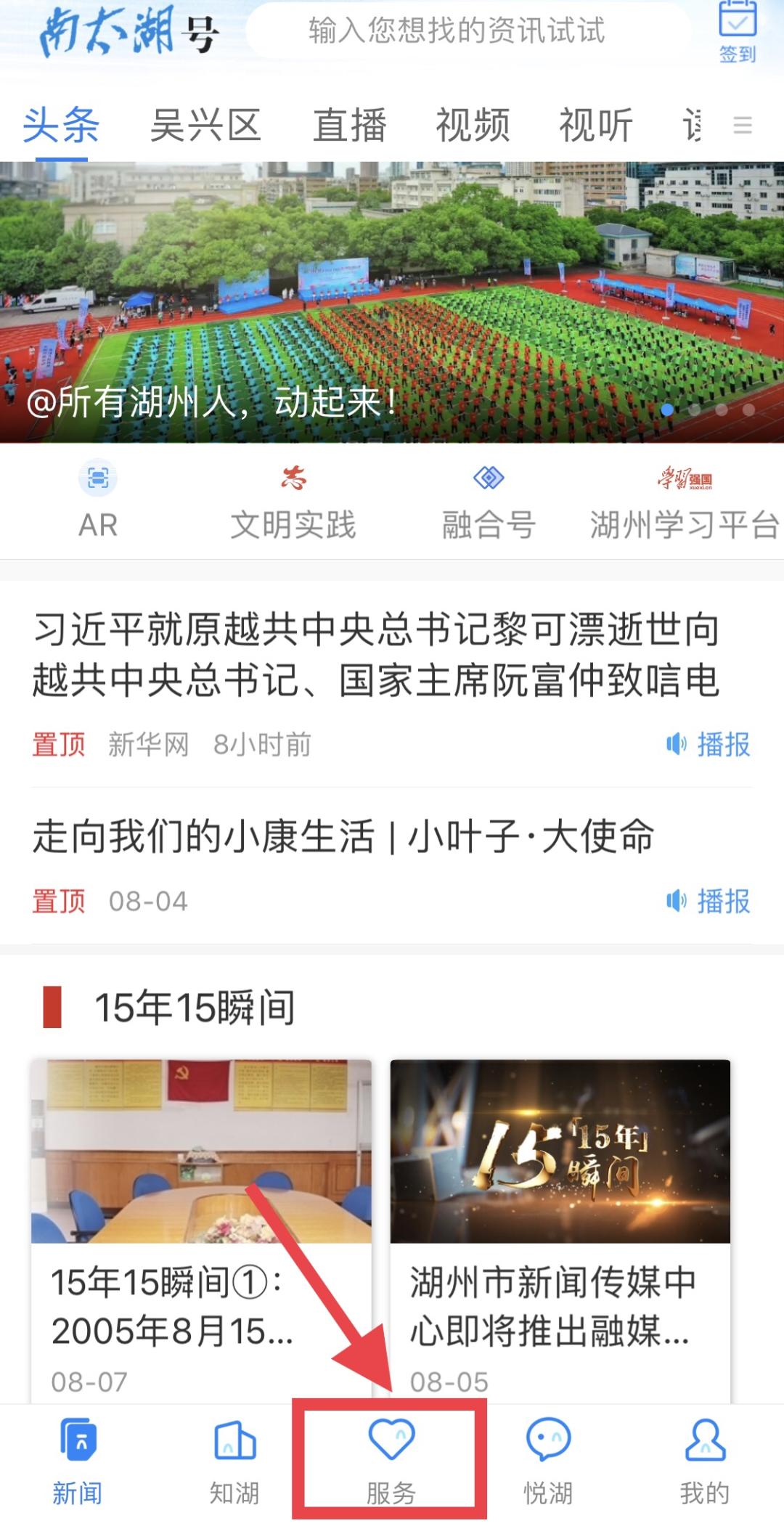Play audio broadcast for the top pinned article
The width and height of the screenshot is (784, 1534).
click(708, 744)
